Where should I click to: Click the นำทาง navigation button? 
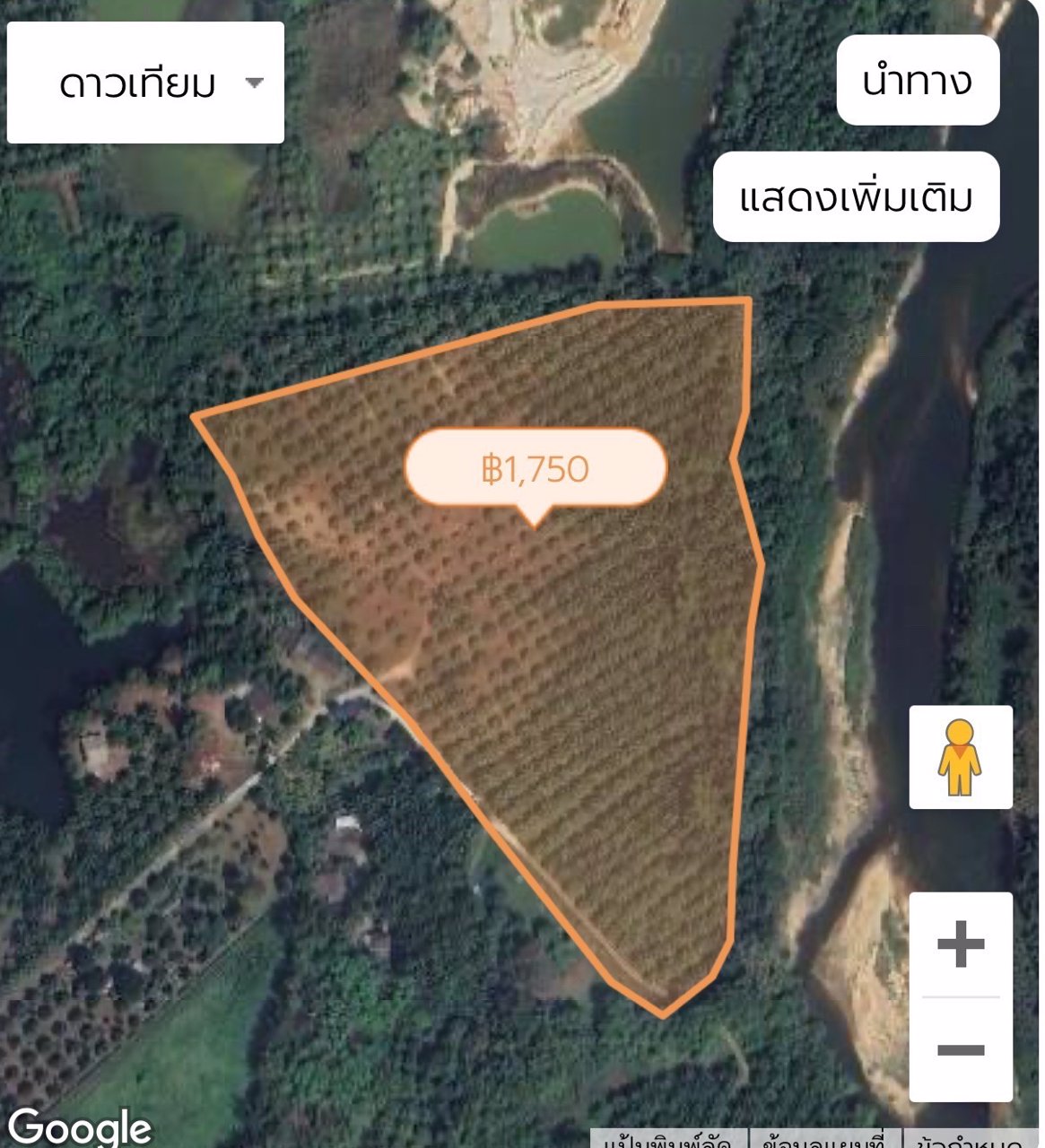[917, 81]
